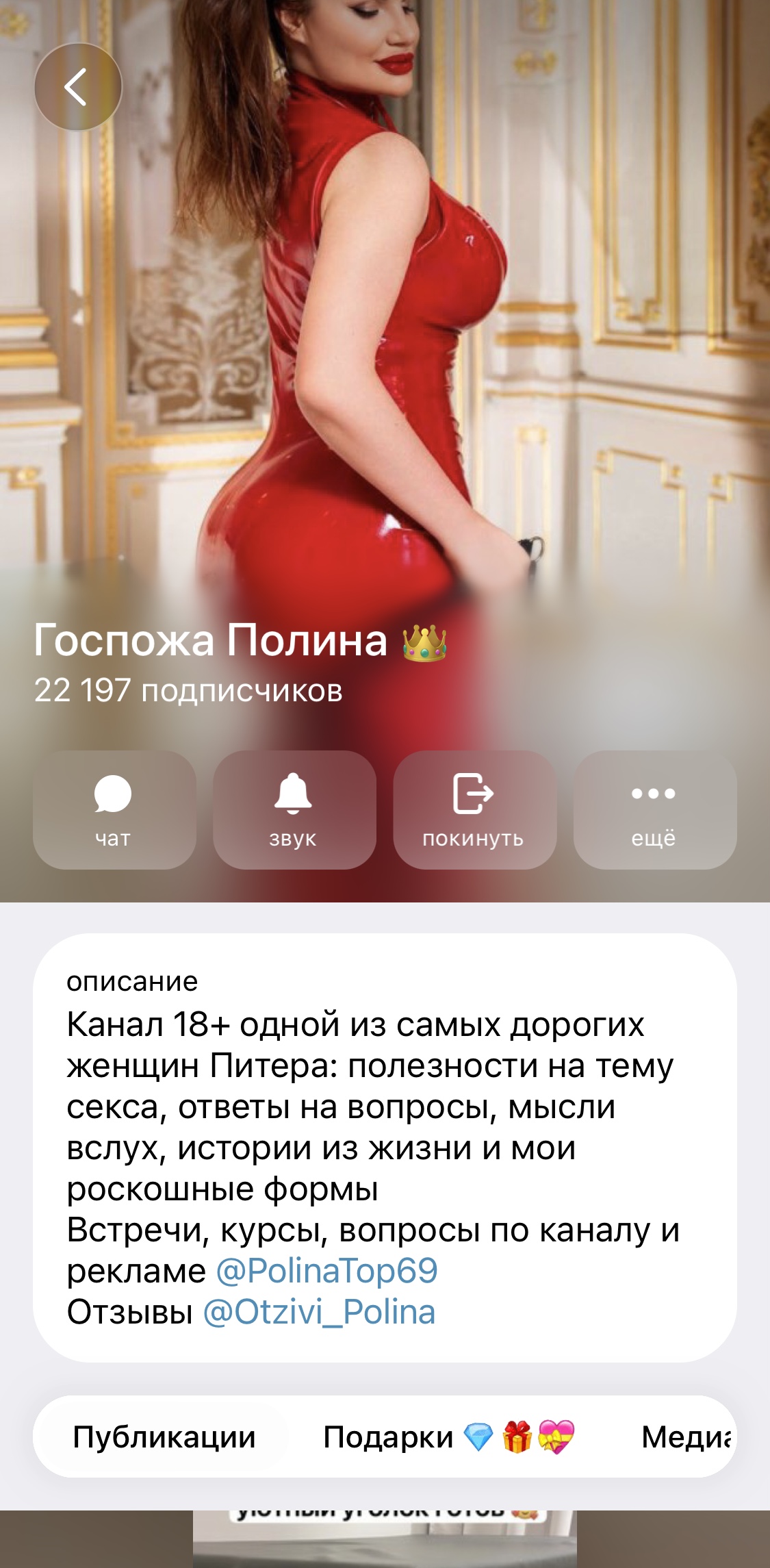770x1568 pixels.
Task: Switch to the Подарки tab
Action: point(449,1437)
